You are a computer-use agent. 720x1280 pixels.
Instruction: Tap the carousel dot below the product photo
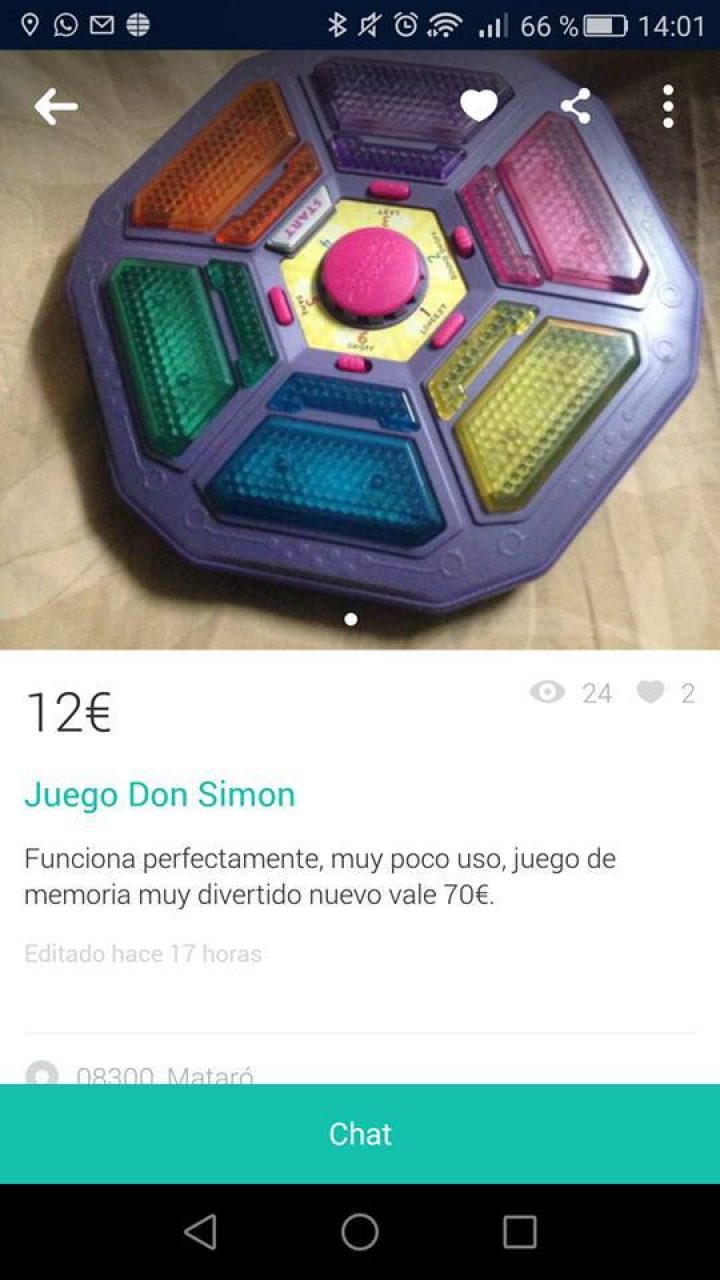click(350, 619)
